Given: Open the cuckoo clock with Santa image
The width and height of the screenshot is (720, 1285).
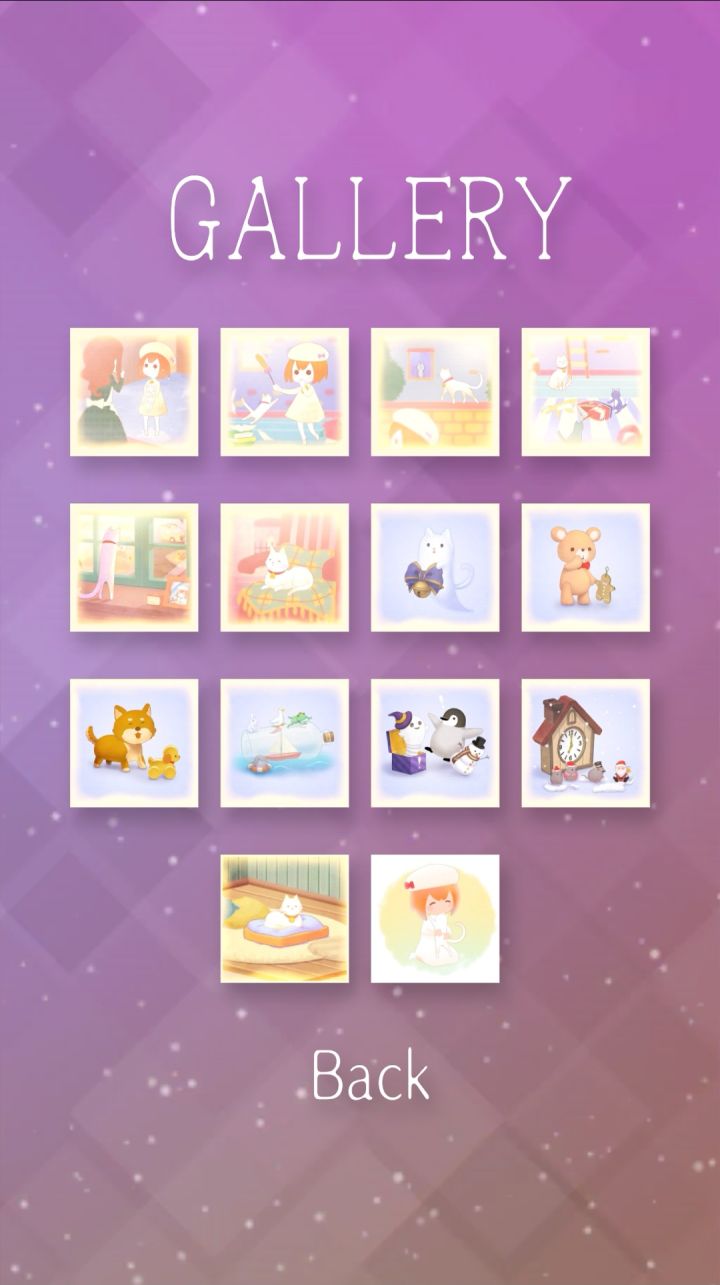Looking at the screenshot, I should [x=585, y=742].
